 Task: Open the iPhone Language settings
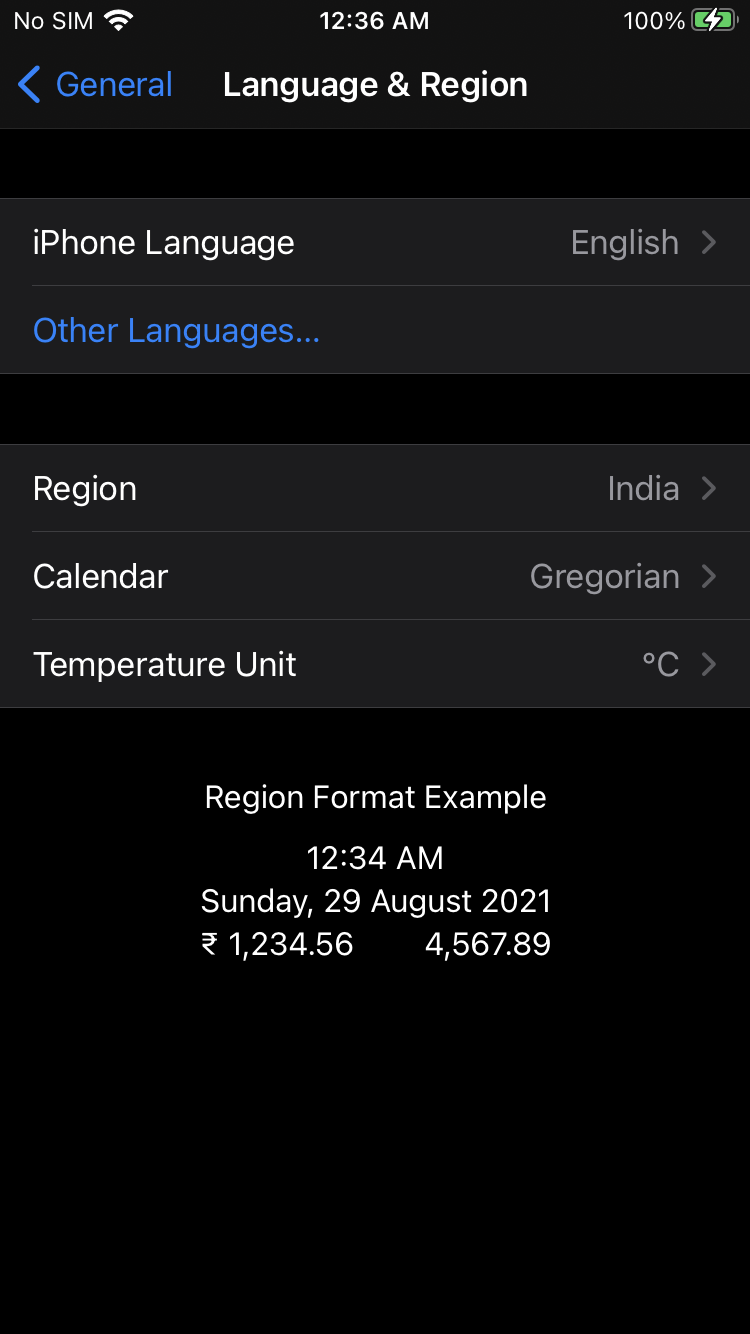375,242
